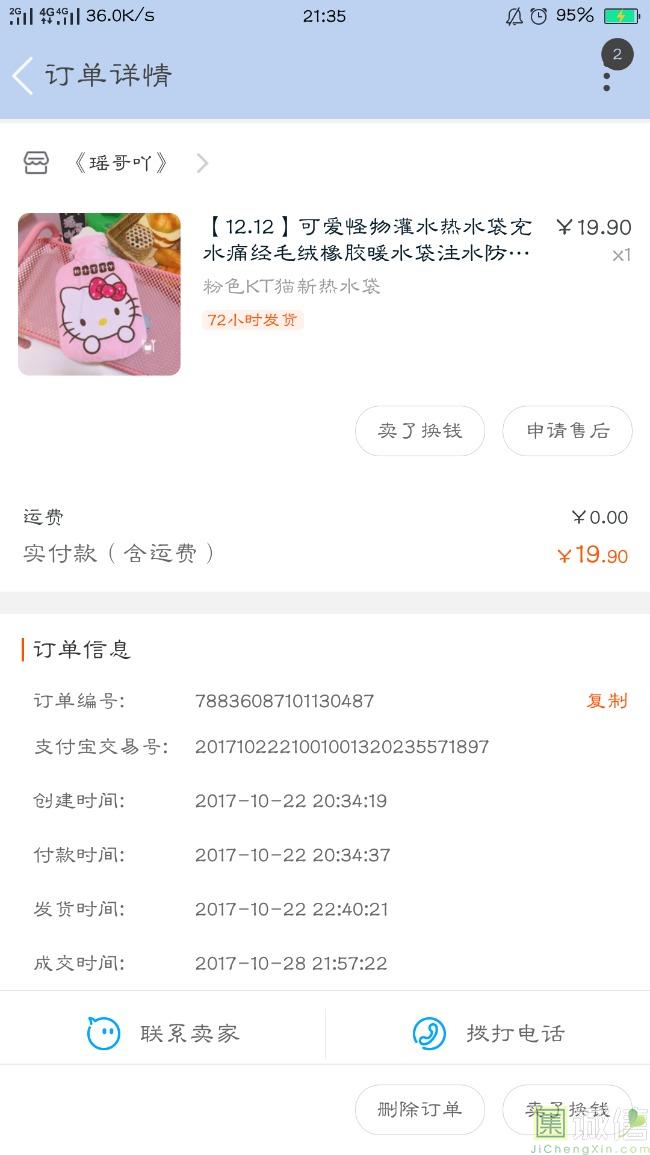This screenshot has height=1155, width=650.
Task: Copy the order number with 复制
Action: (607, 701)
